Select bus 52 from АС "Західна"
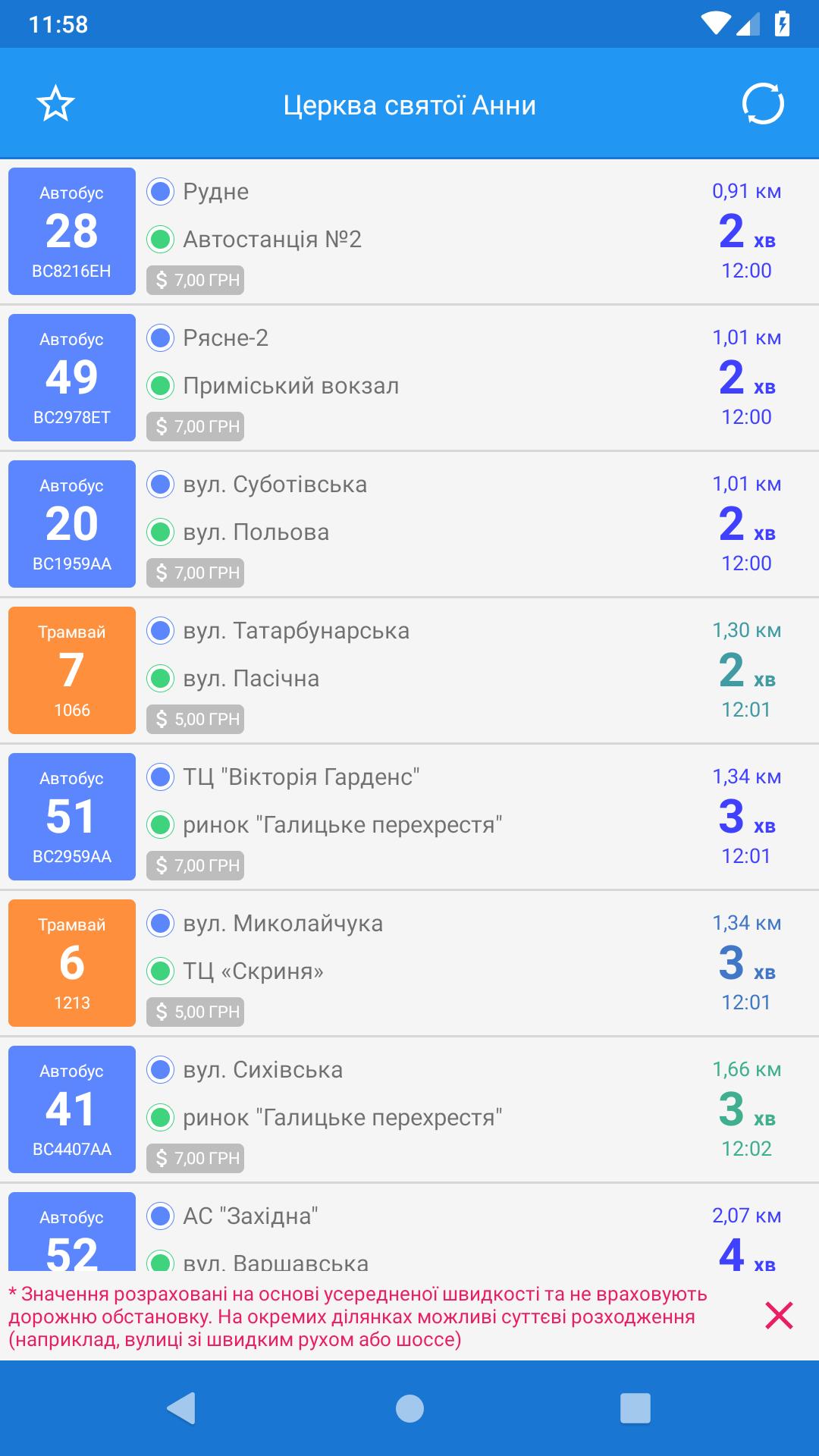 [409, 1232]
